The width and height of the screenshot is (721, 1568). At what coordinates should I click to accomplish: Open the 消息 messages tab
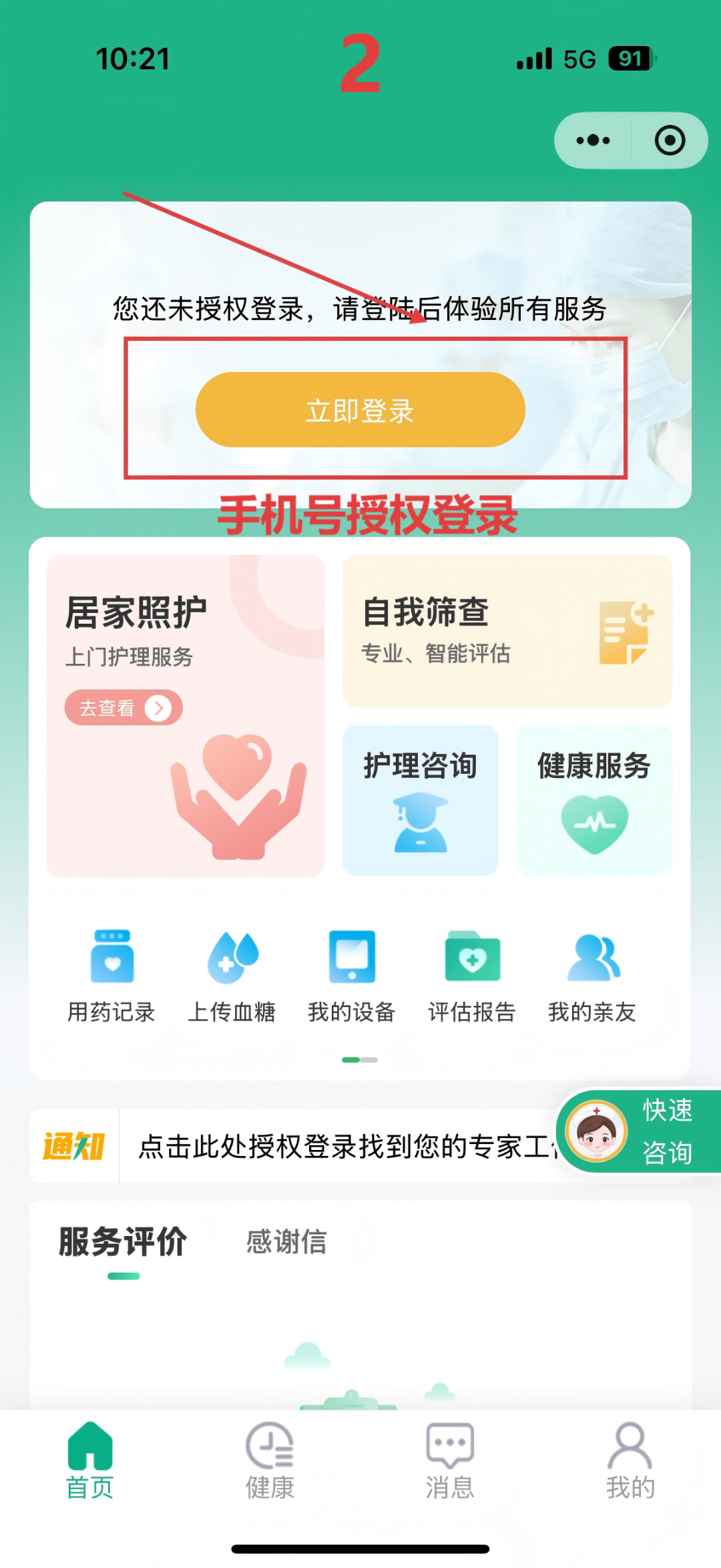point(450,1461)
